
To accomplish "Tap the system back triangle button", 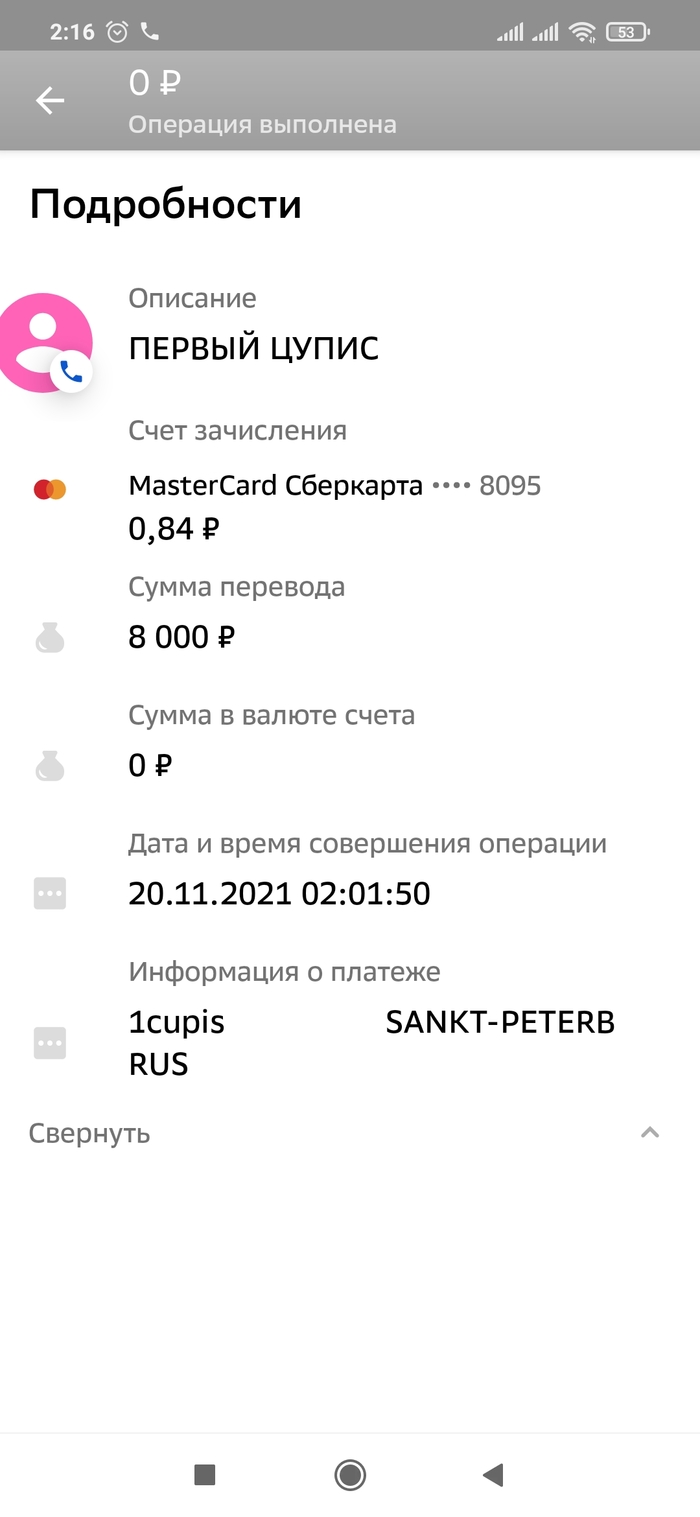I will pyautogui.click(x=492, y=1474).
